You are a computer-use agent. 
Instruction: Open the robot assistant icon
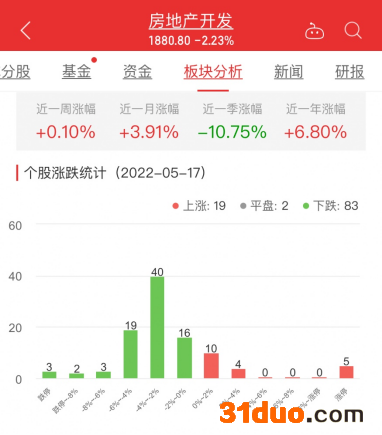point(314,31)
